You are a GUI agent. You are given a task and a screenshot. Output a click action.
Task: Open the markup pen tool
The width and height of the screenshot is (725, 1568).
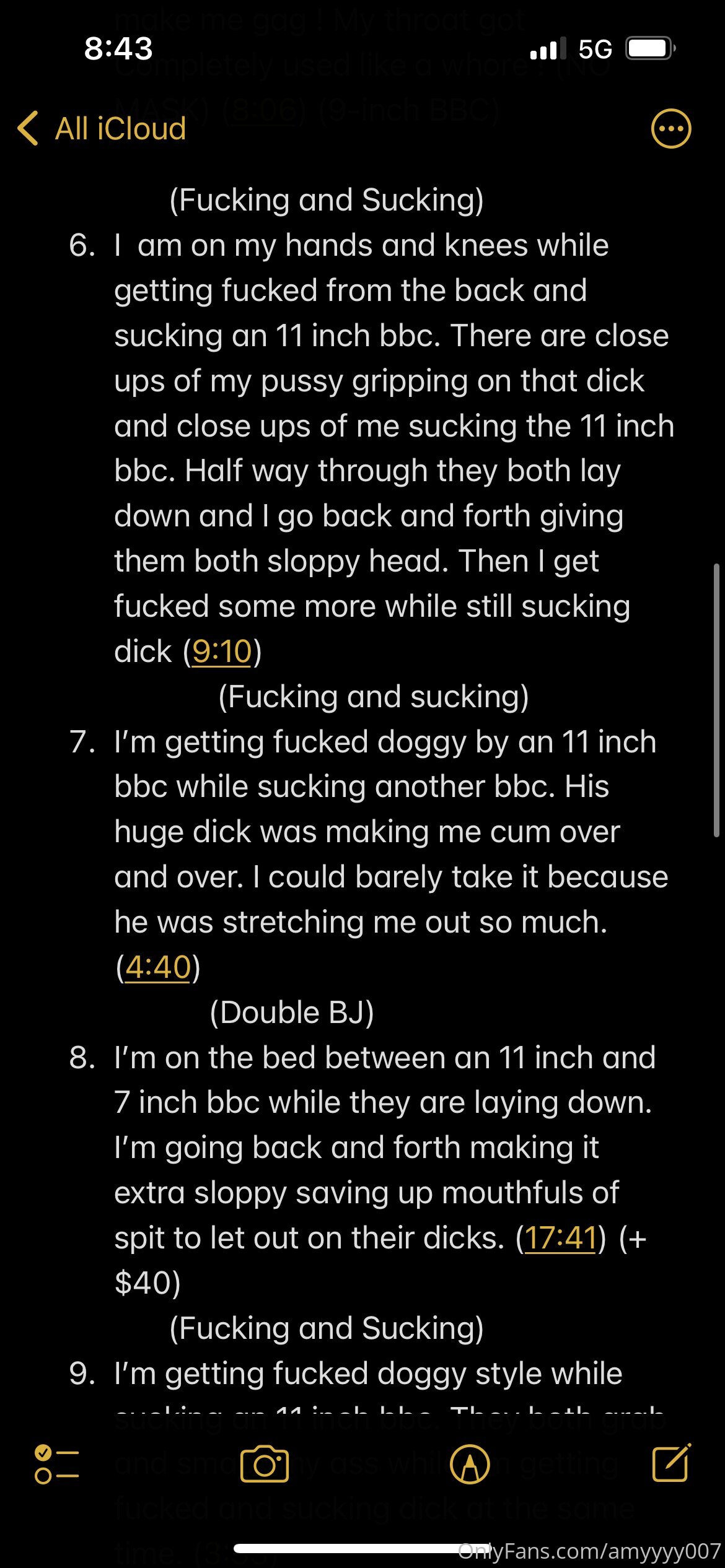470,1465
